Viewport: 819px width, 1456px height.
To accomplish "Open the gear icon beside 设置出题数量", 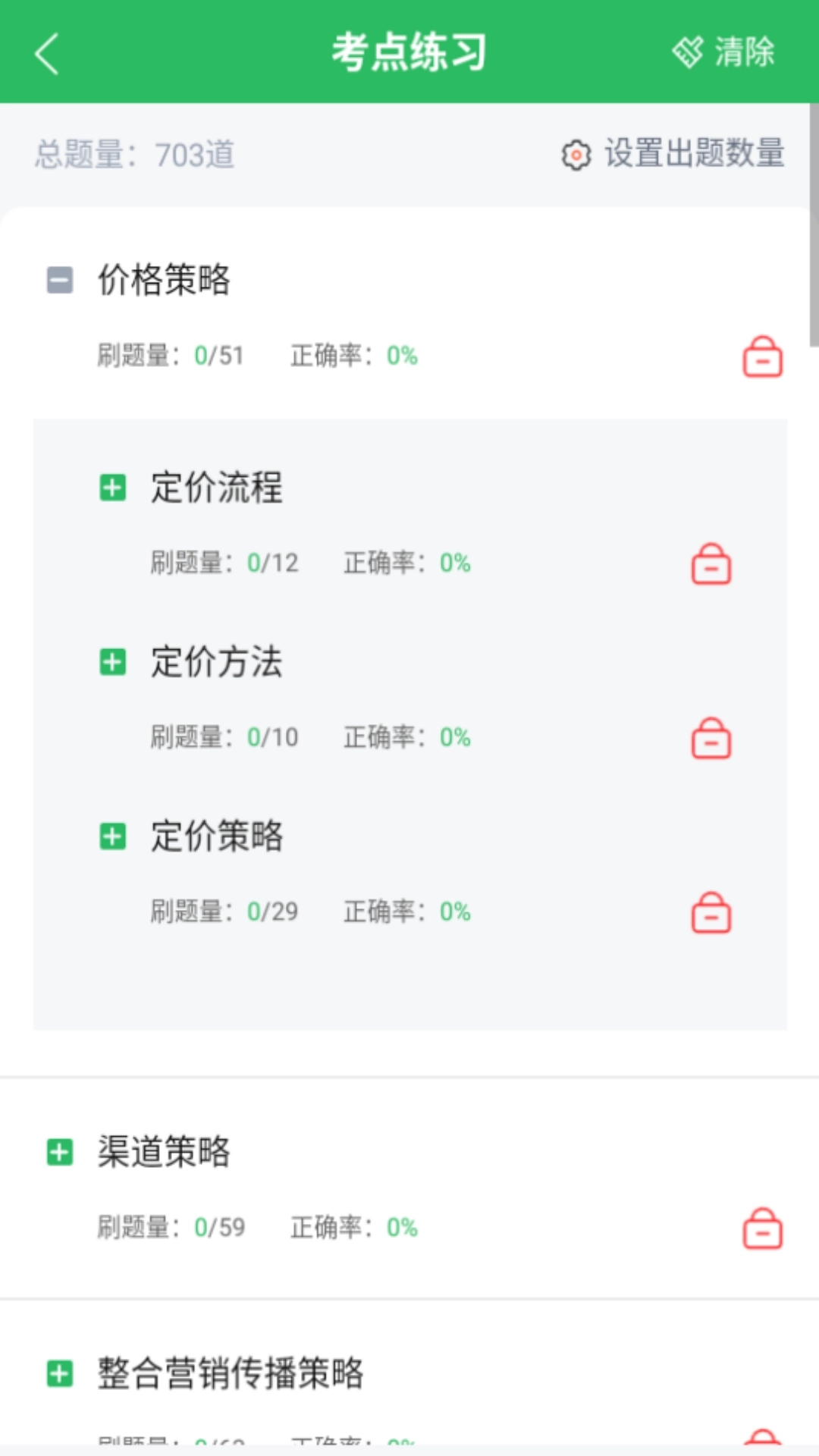I will (576, 154).
